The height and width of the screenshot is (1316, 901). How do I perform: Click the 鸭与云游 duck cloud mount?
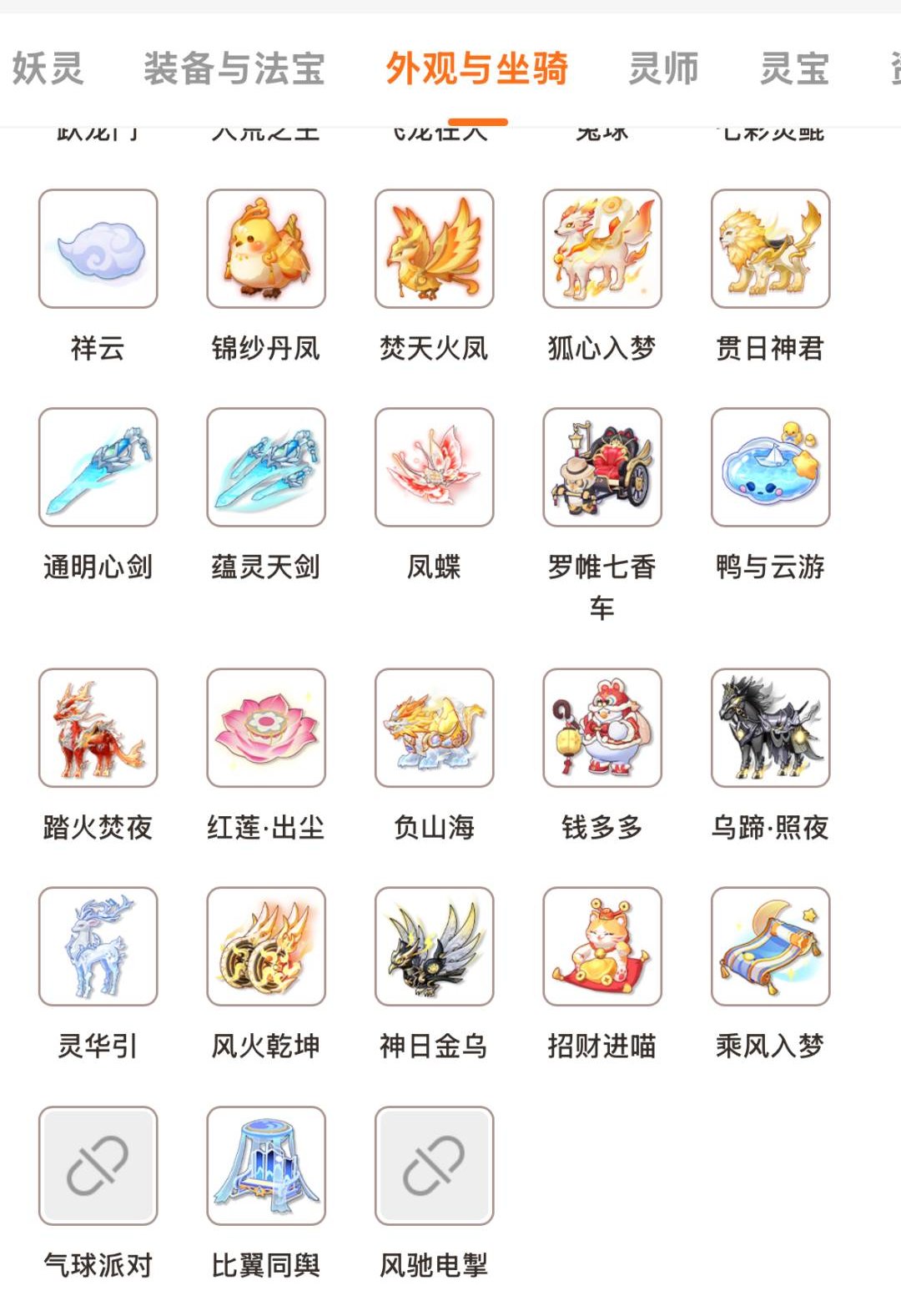point(769,467)
